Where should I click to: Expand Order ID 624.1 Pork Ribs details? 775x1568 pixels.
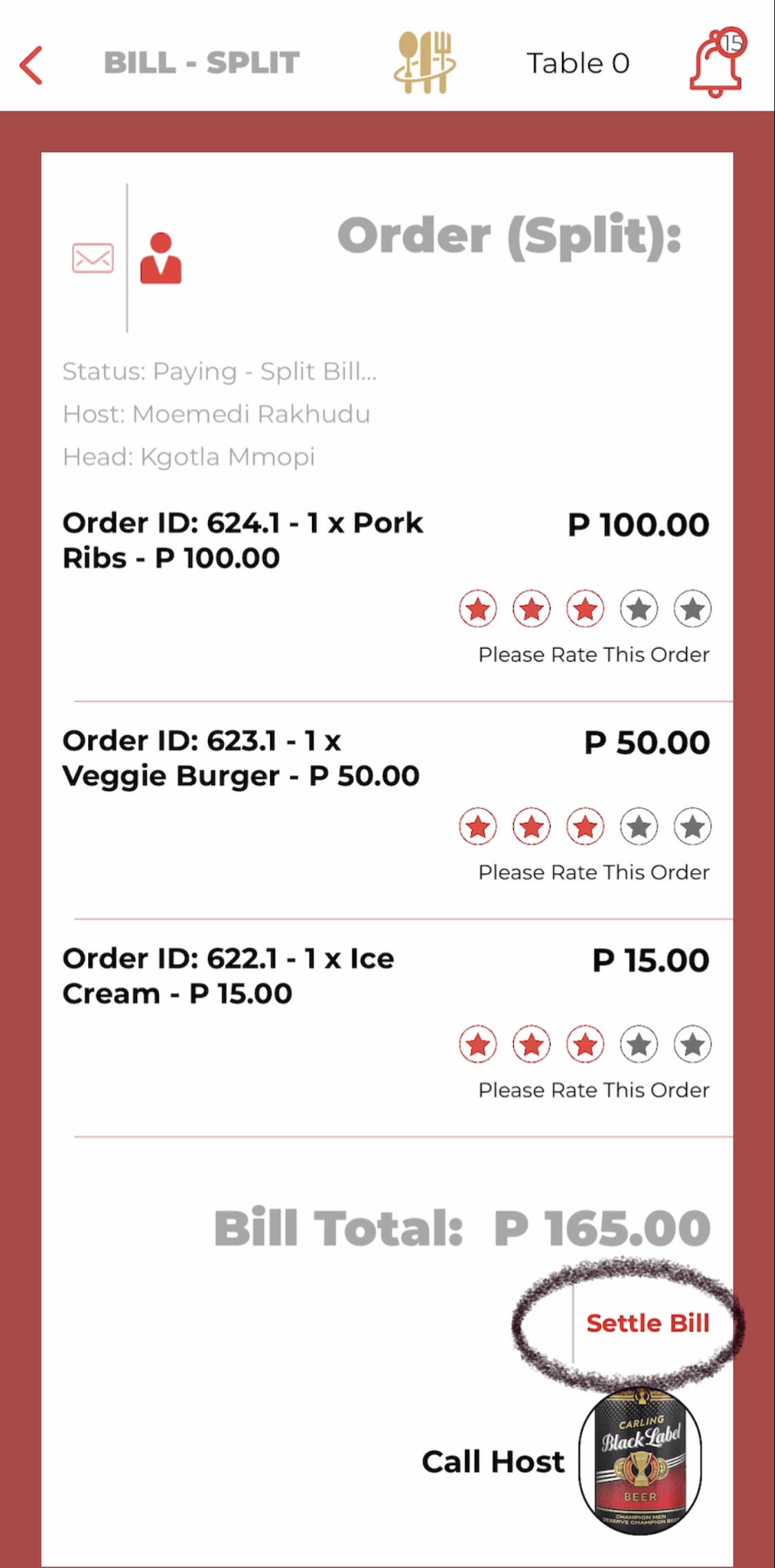(242, 540)
